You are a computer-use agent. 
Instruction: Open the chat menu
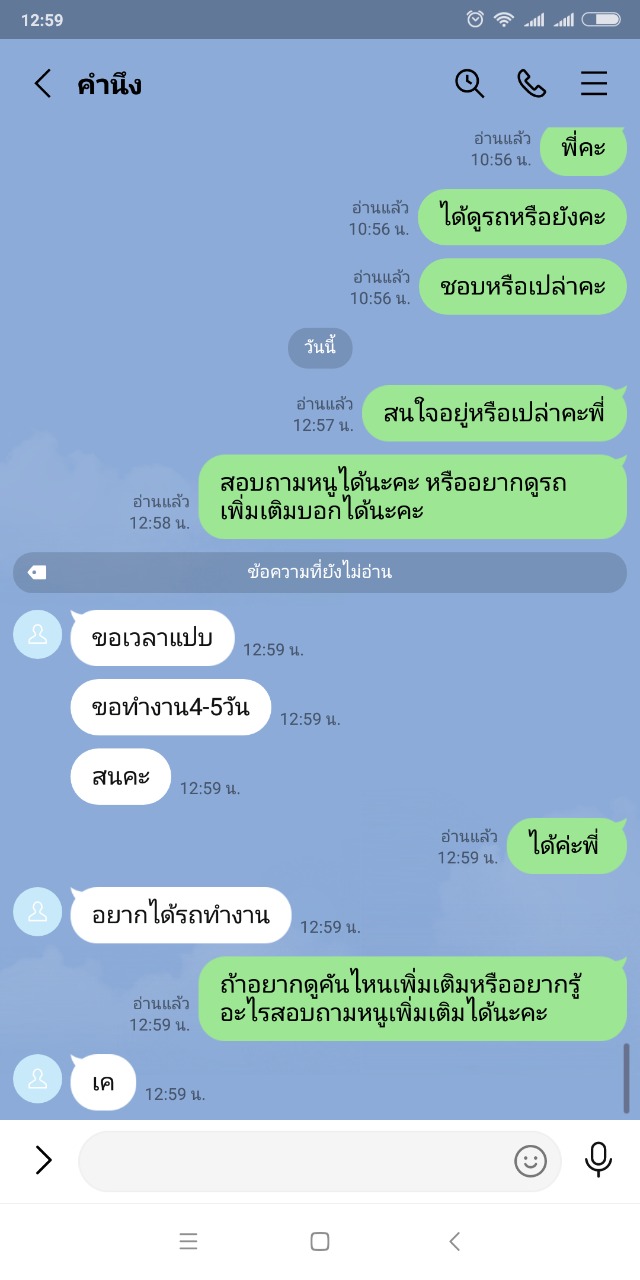coord(594,83)
